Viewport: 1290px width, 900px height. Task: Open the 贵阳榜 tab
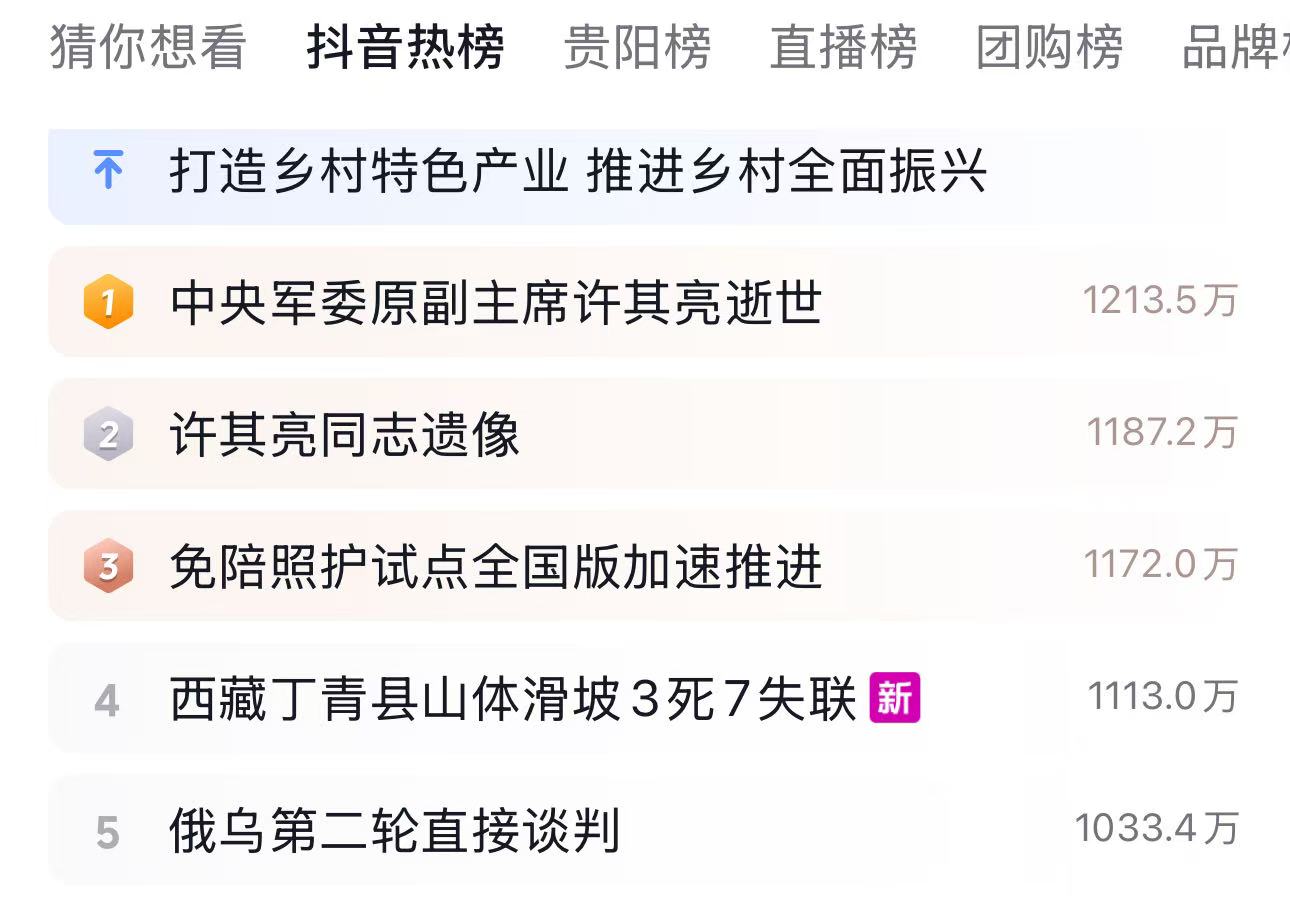pyautogui.click(x=637, y=47)
